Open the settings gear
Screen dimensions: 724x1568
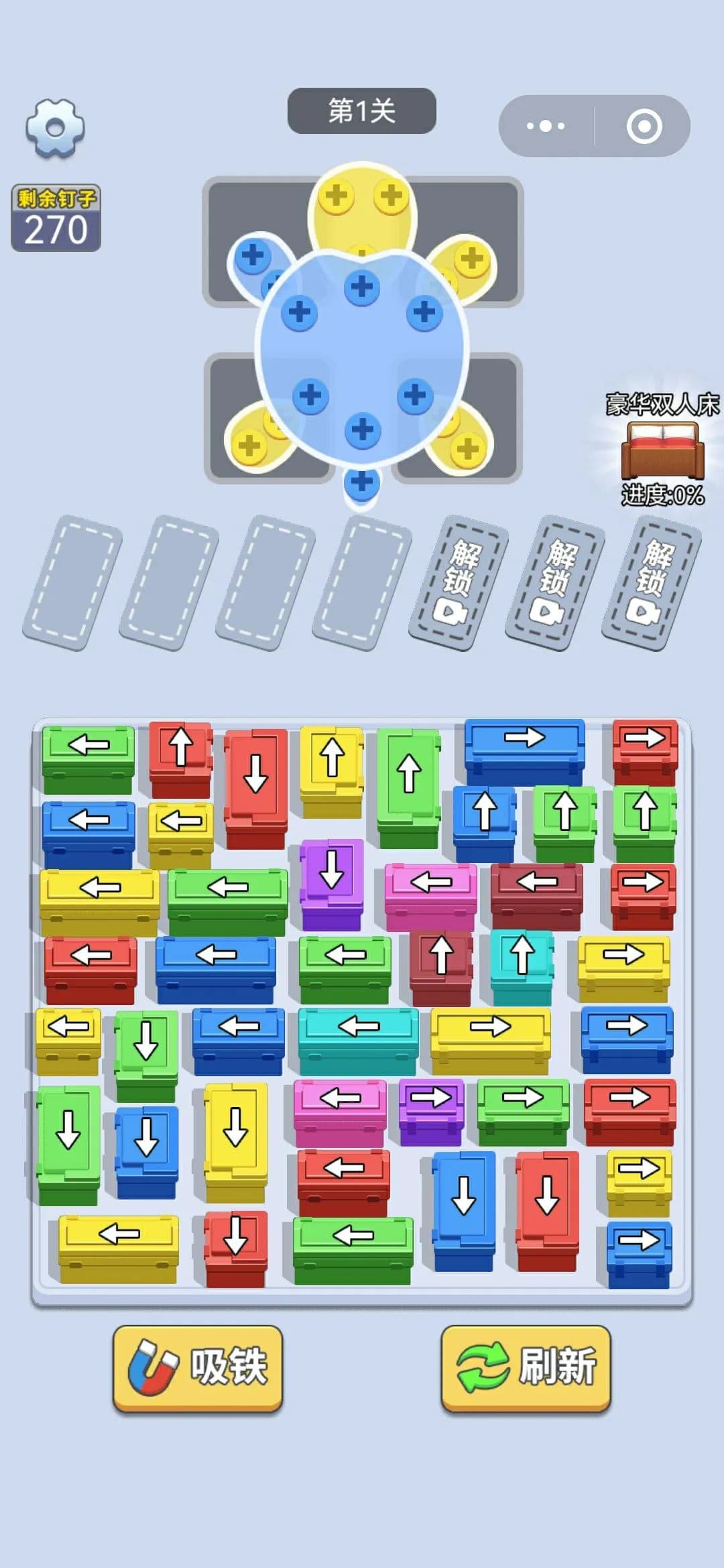(x=55, y=128)
